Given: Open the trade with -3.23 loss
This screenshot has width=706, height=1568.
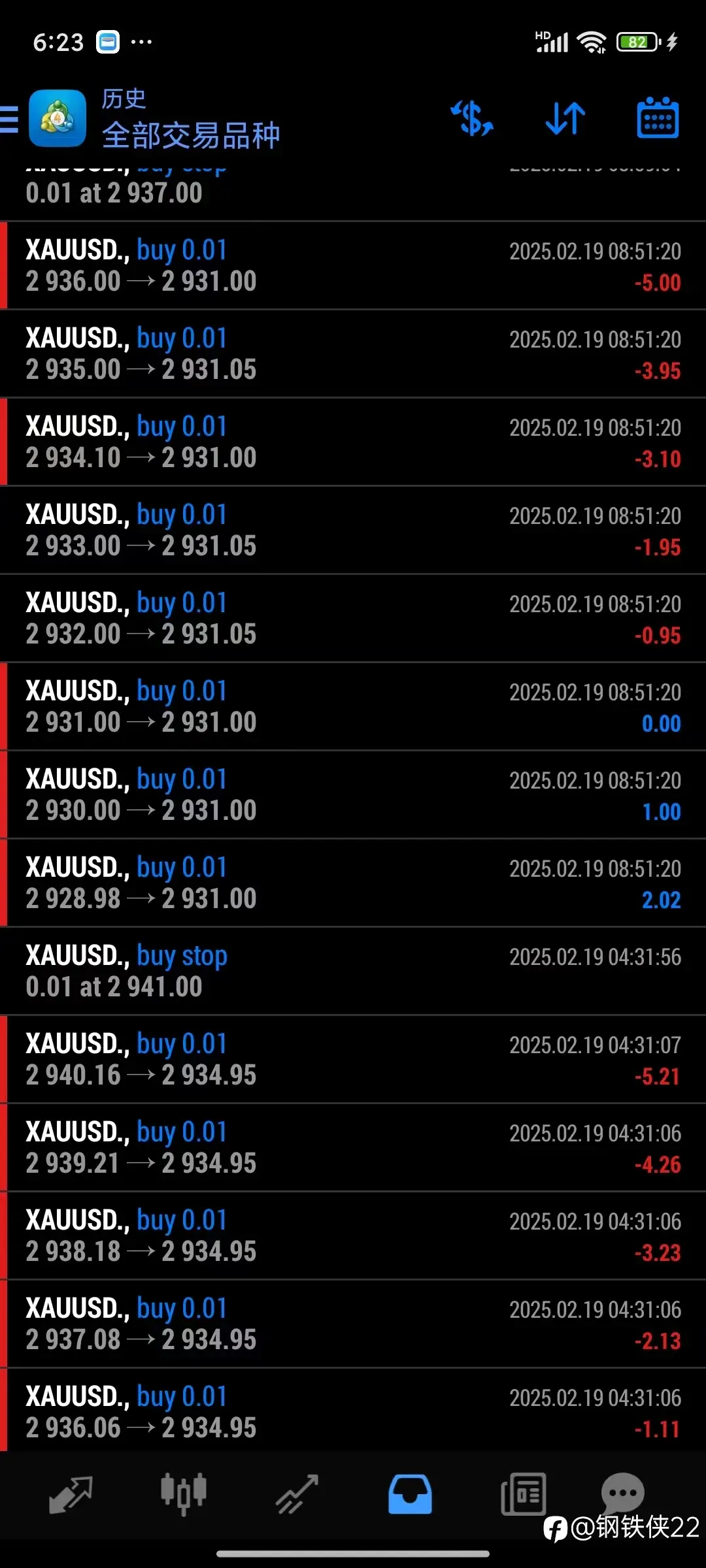Looking at the screenshot, I should (x=353, y=1235).
